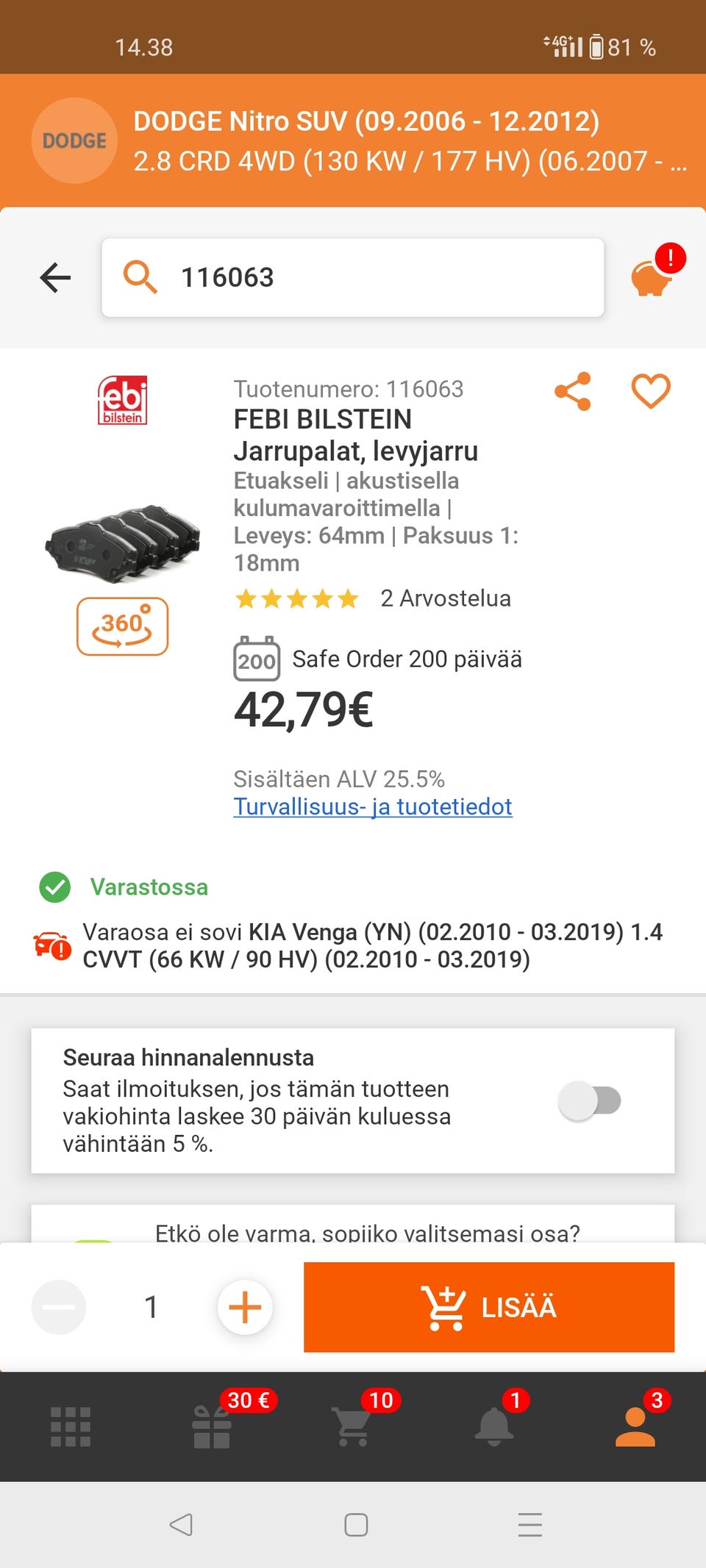
Task: Open the 360-degree product view
Action: coord(123,626)
